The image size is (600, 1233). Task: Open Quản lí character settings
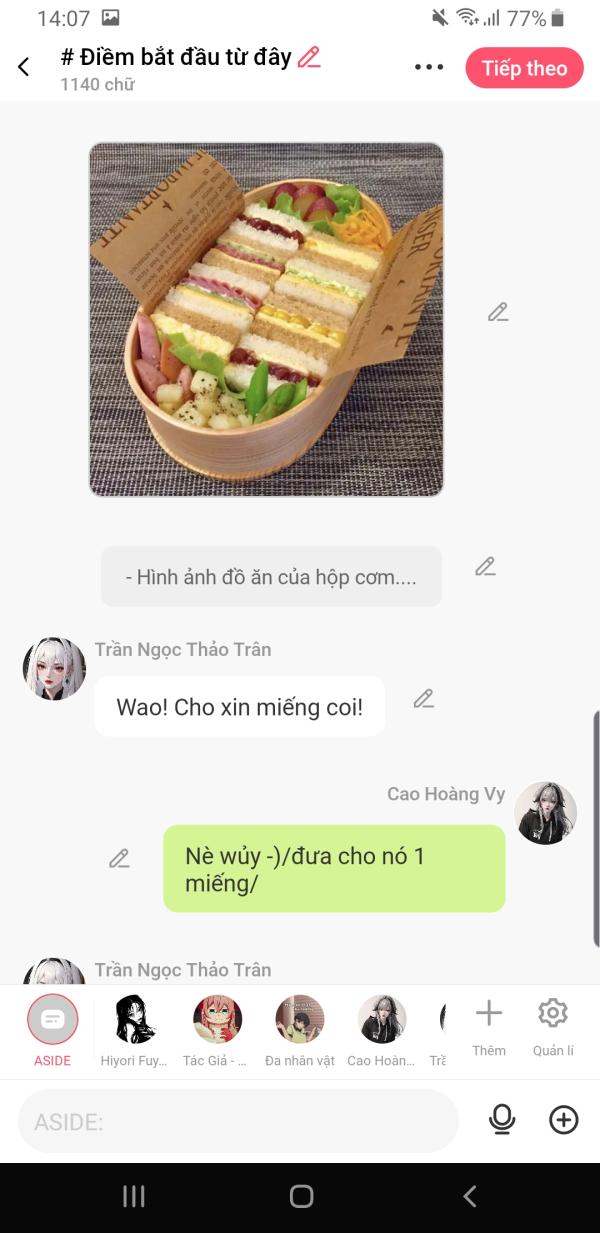tap(553, 1026)
